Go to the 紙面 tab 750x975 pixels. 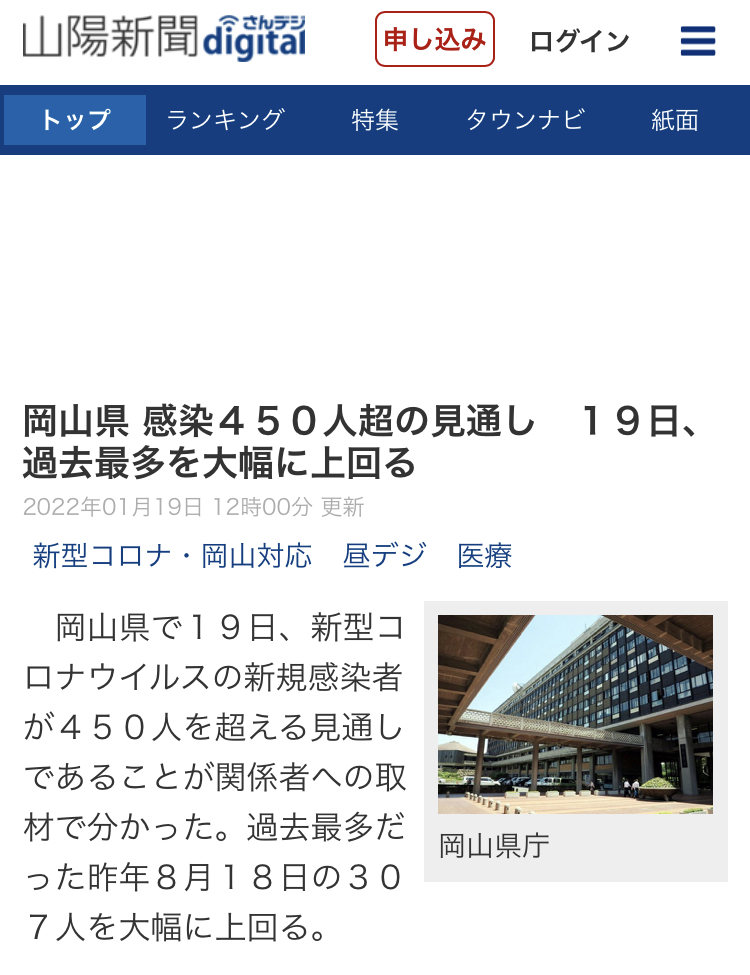675,120
